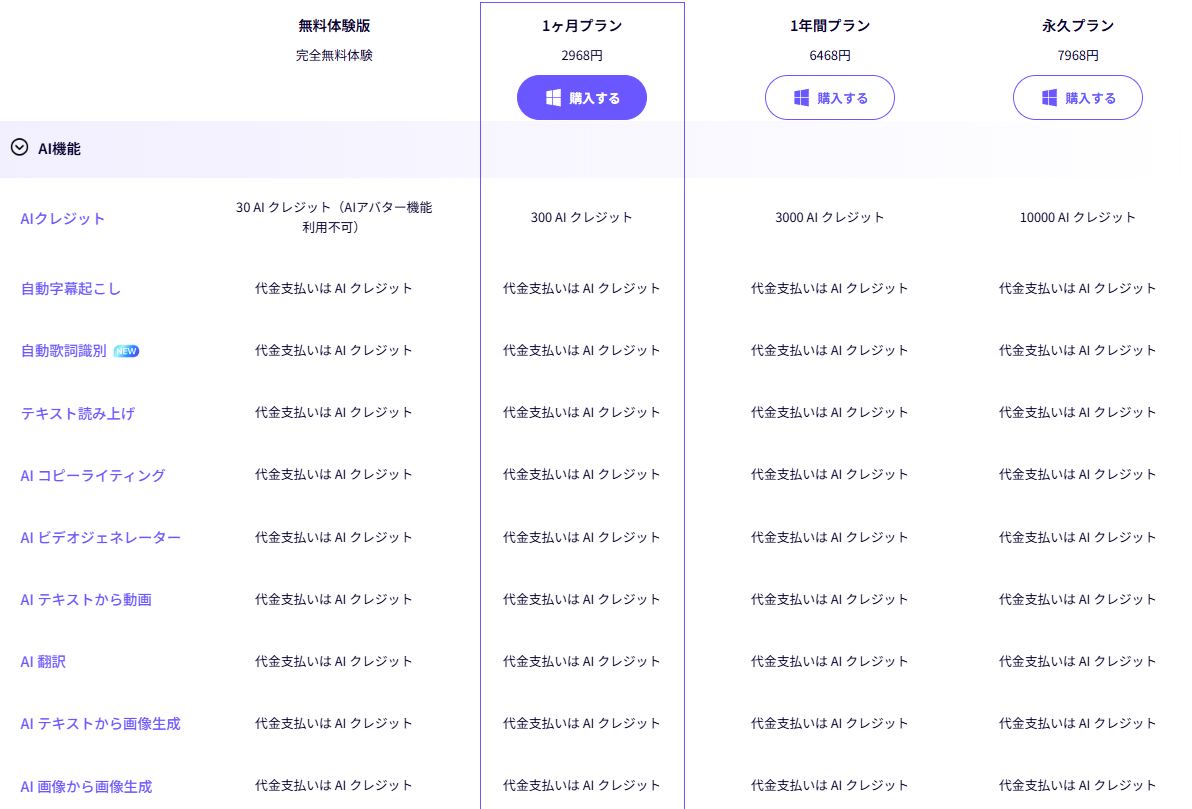Purchase the 永久プラン at 7968円
1192x809 pixels.
coord(1078,98)
